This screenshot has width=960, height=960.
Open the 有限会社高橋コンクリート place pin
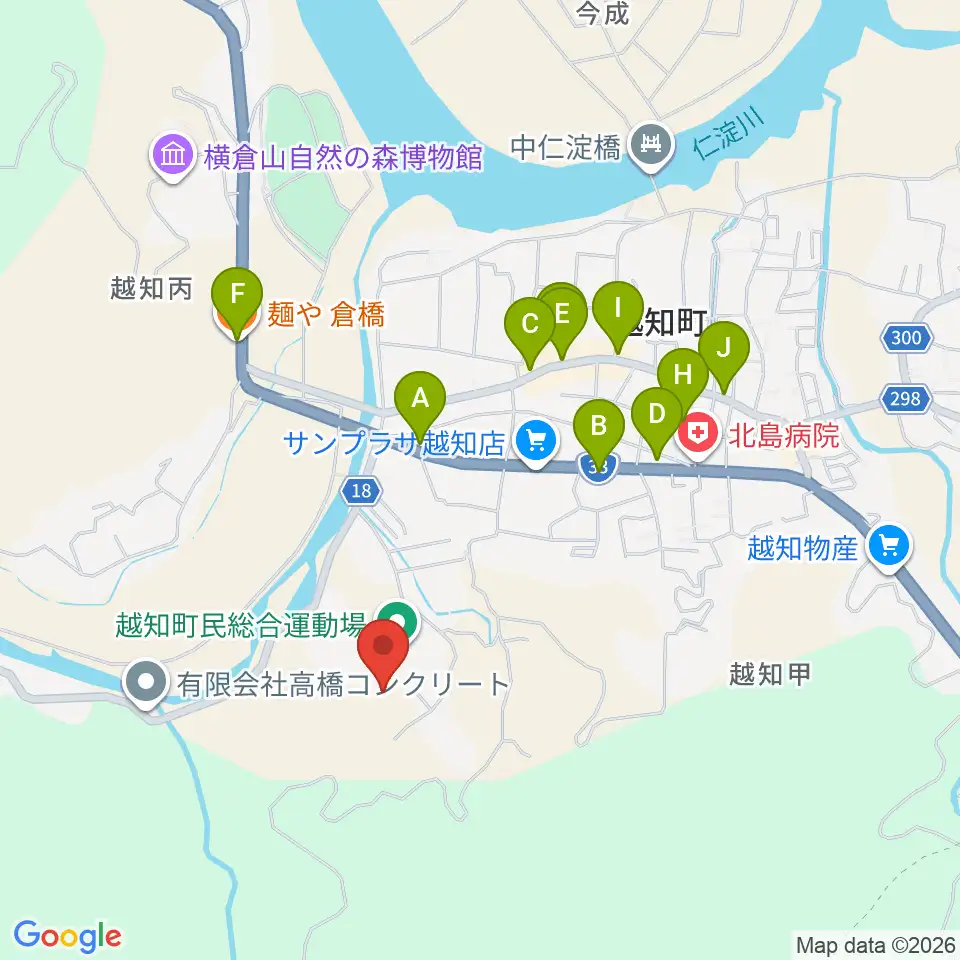pos(146,683)
